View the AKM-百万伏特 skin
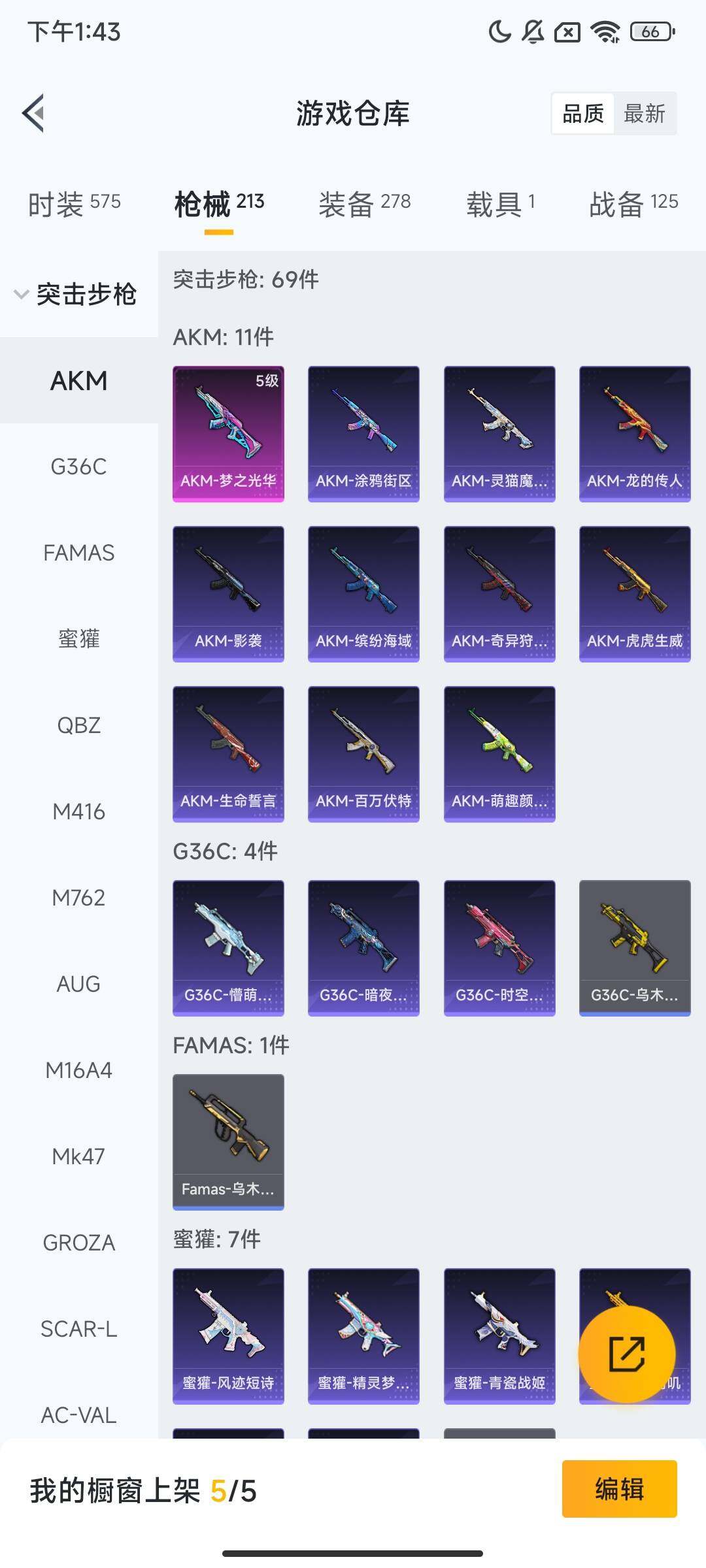706x1568 pixels. [x=363, y=754]
